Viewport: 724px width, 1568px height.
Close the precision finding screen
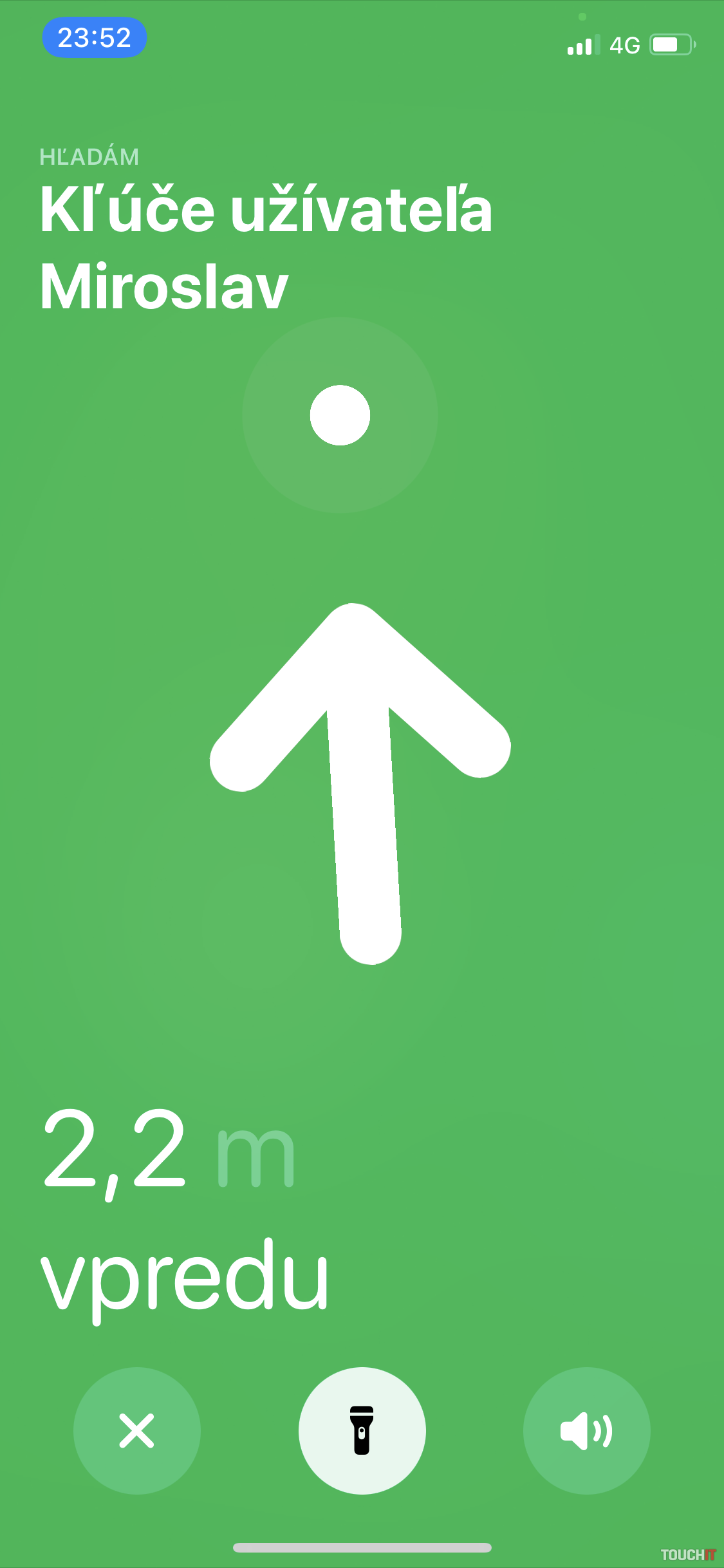[x=136, y=1430]
